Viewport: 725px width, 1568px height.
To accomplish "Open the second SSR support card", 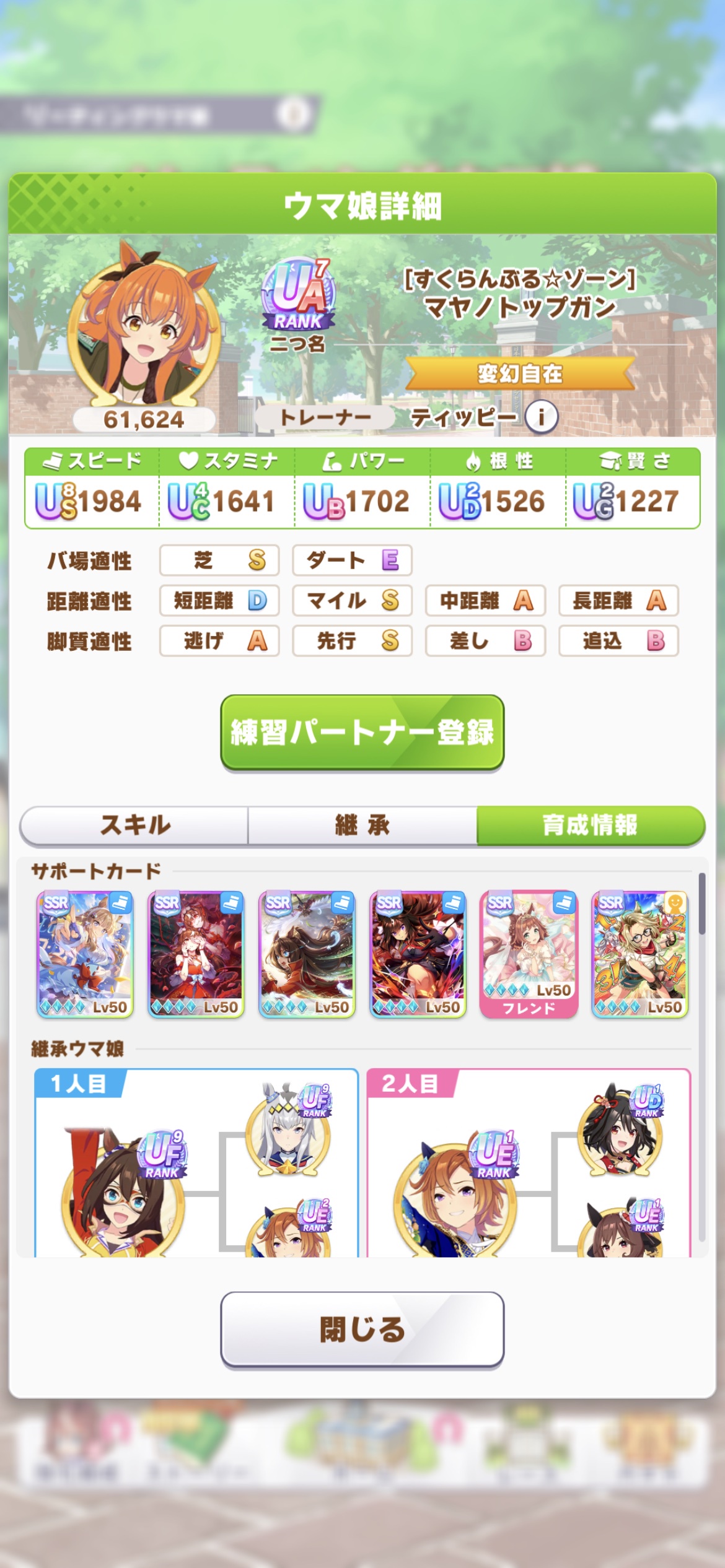I will (x=196, y=954).
